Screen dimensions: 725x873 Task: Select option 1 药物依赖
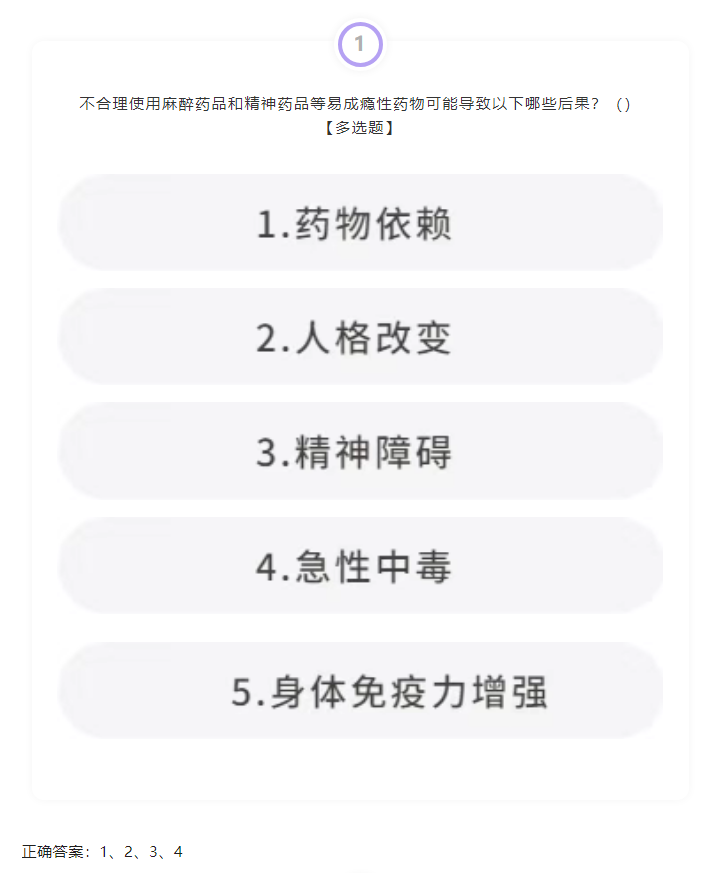pos(360,223)
